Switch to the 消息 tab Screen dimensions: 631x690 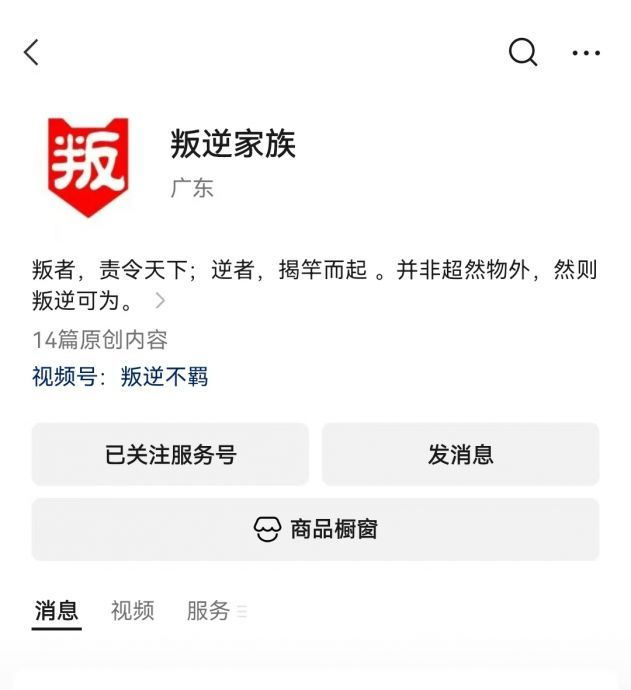[x=56, y=611]
